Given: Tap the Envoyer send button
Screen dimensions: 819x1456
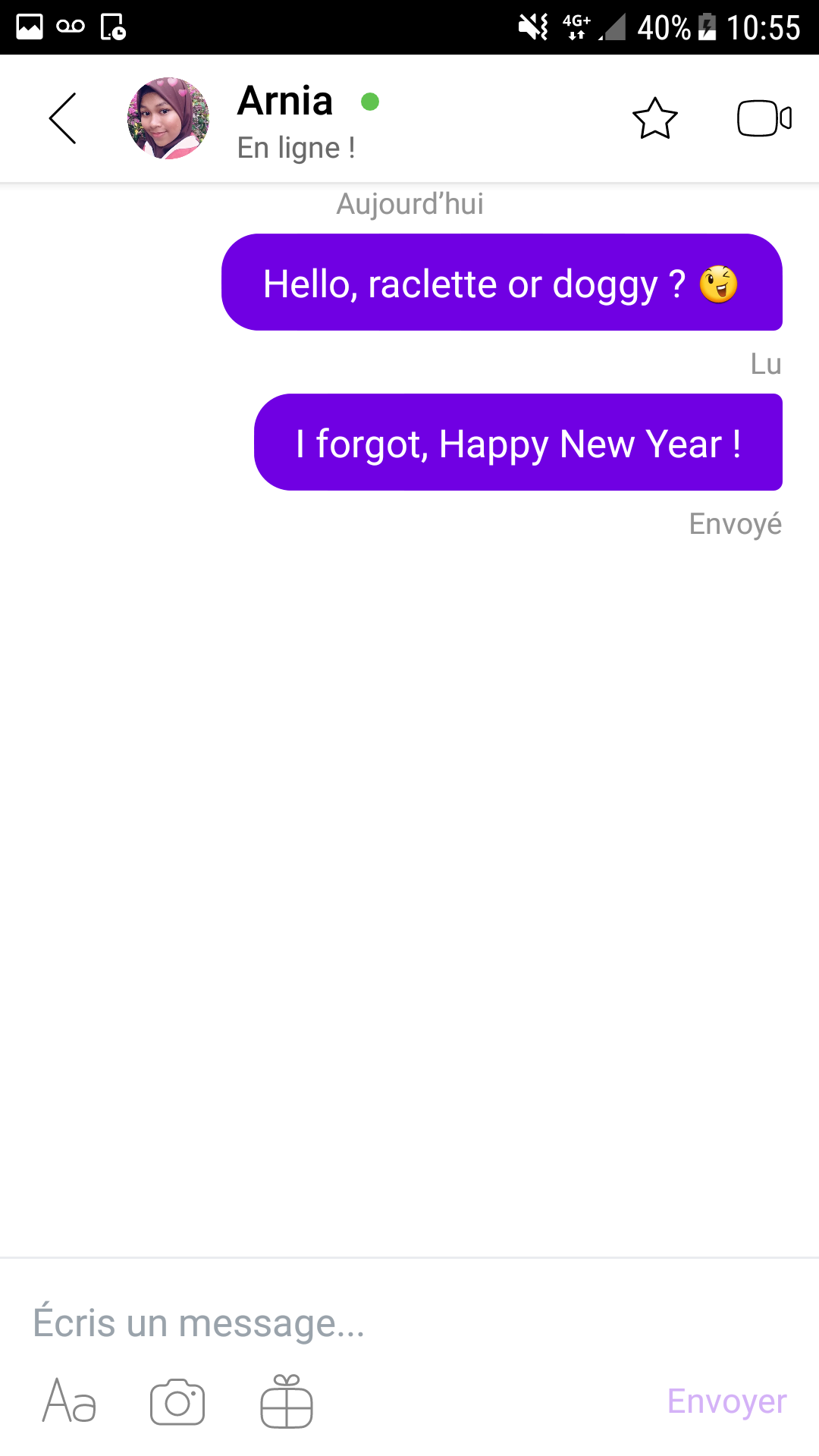Looking at the screenshot, I should coord(726,1401).
